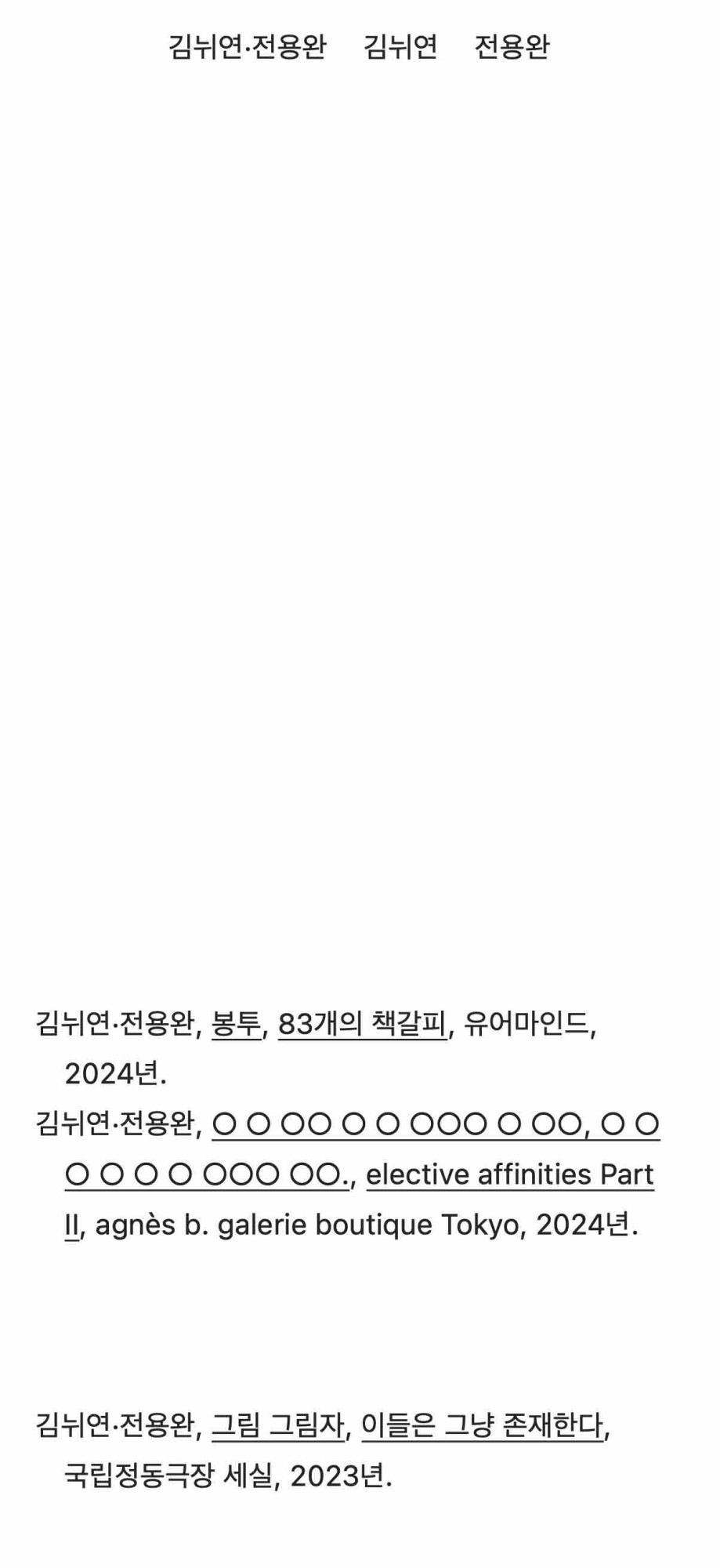The height and width of the screenshot is (1568, 720).
Task: Open the elective affinities Part II link
Action: click(x=510, y=1174)
